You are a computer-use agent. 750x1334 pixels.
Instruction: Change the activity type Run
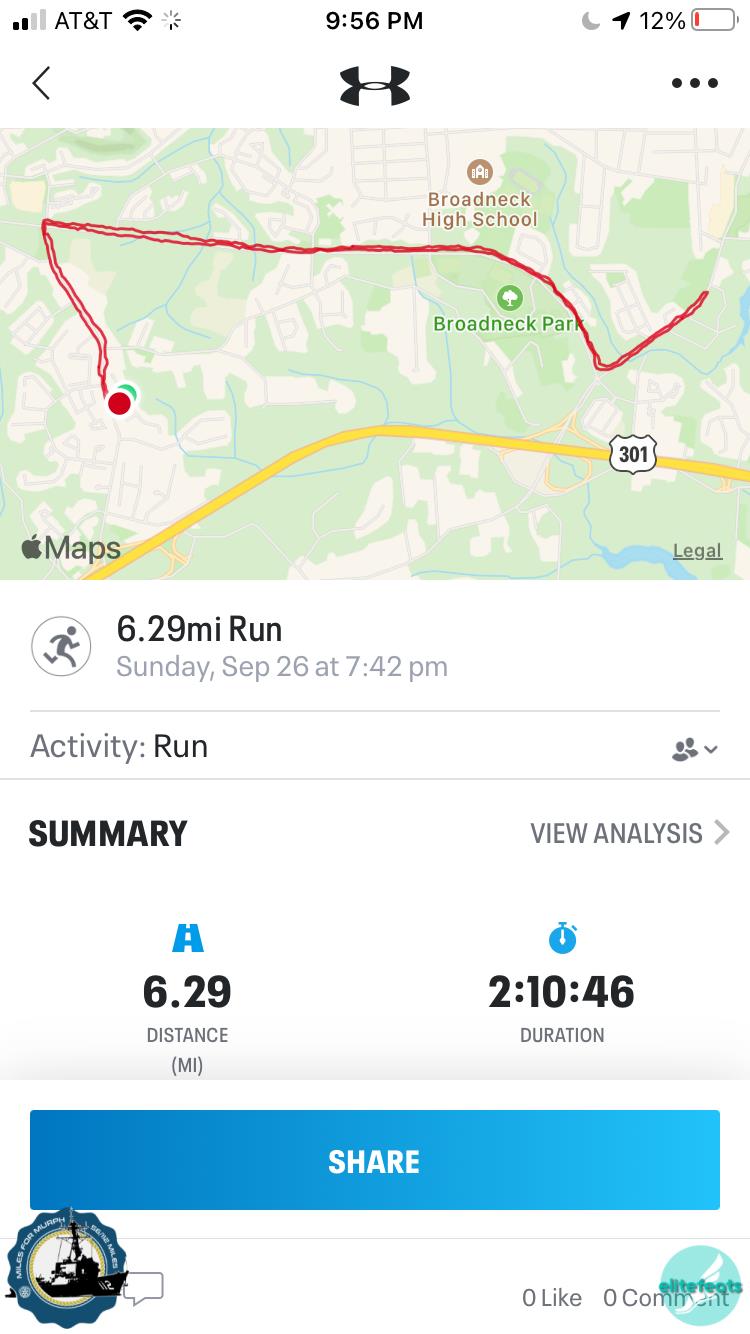[x=180, y=746]
